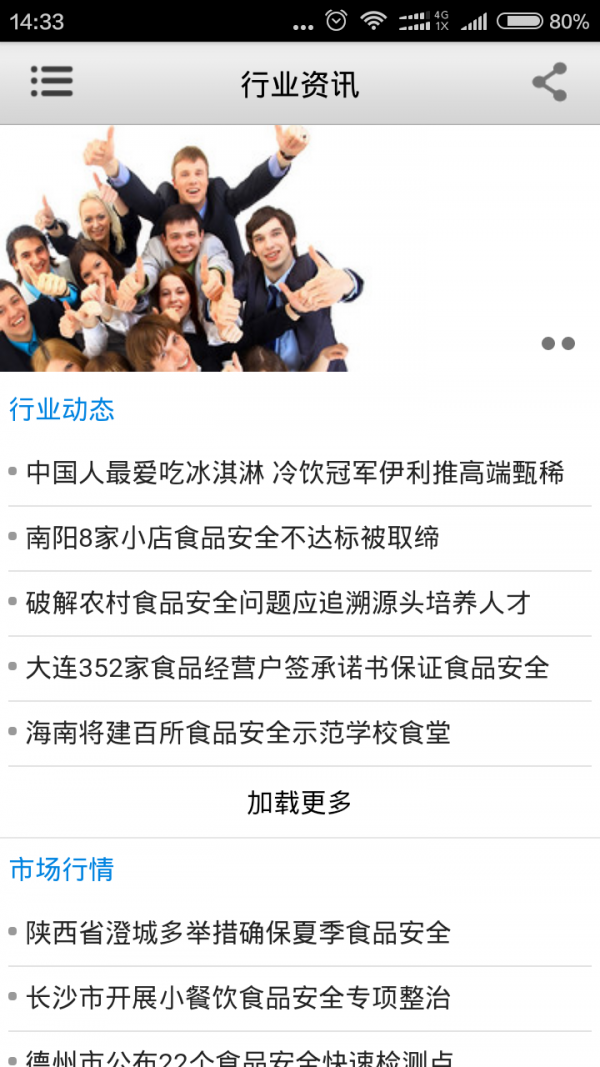The height and width of the screenshot is (1067, 600).
Task: Open the drawer menu icon
Action: [x=51, y=82]
